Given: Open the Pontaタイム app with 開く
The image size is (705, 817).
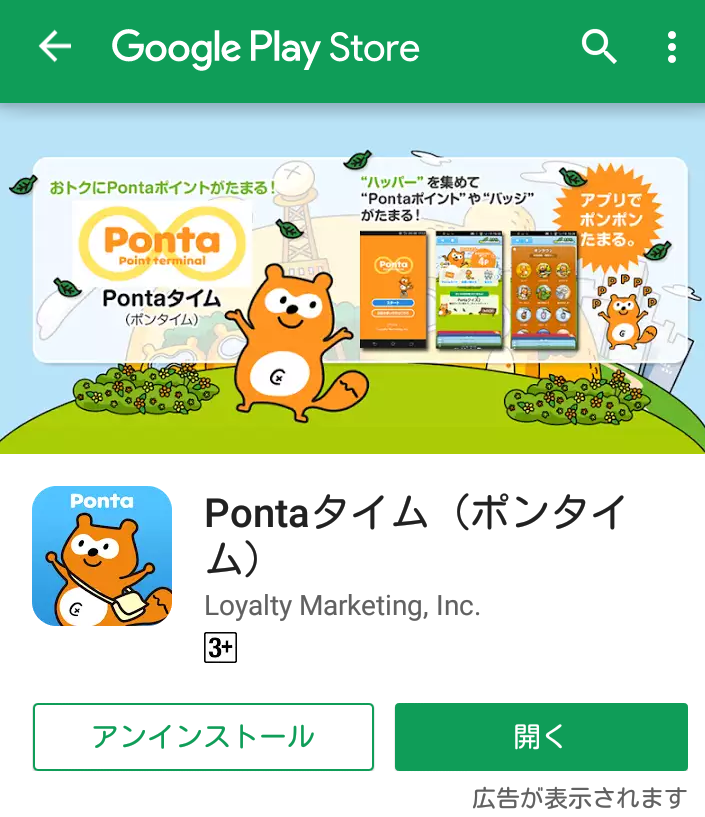Looking at the screenshot, I should [541, 737].
